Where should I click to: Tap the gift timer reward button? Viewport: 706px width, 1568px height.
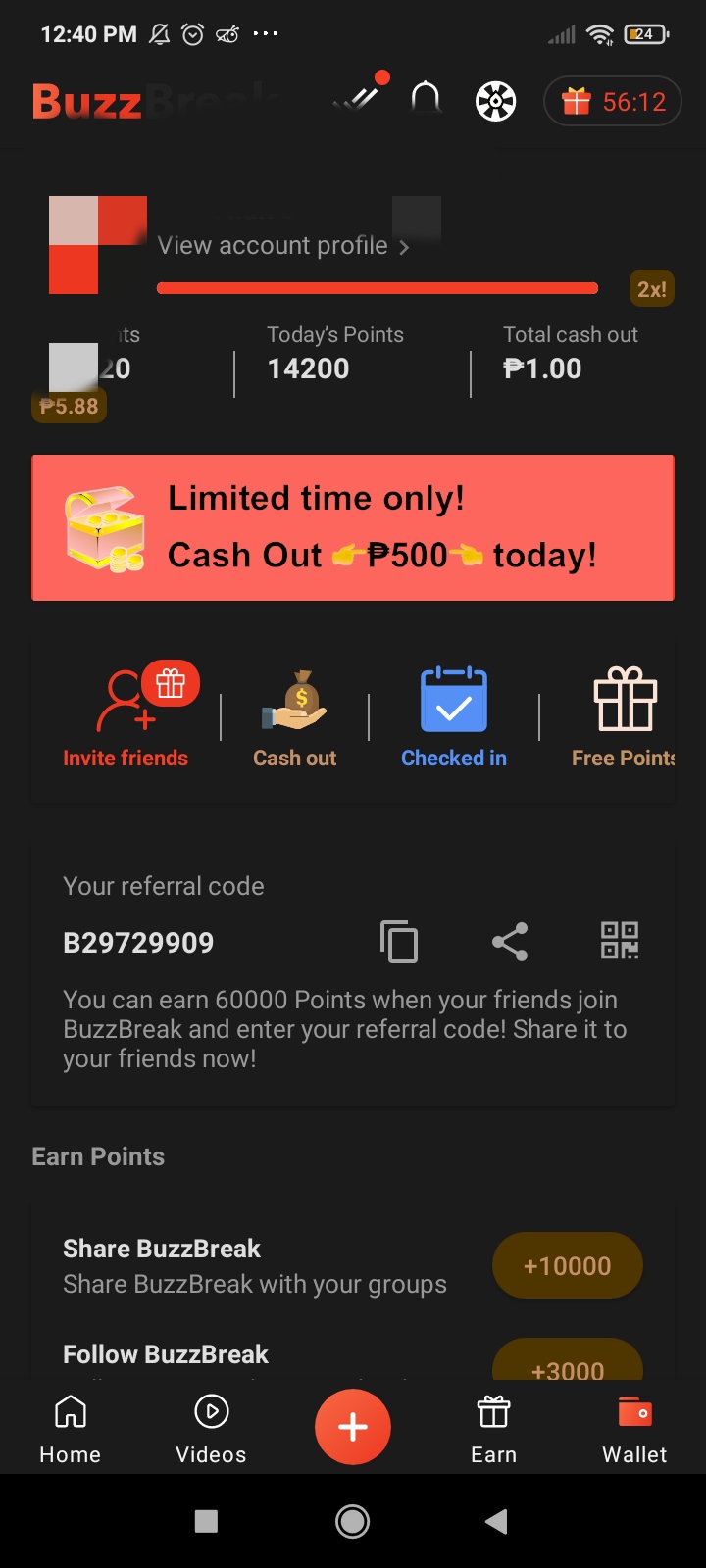tap(613, 101)
